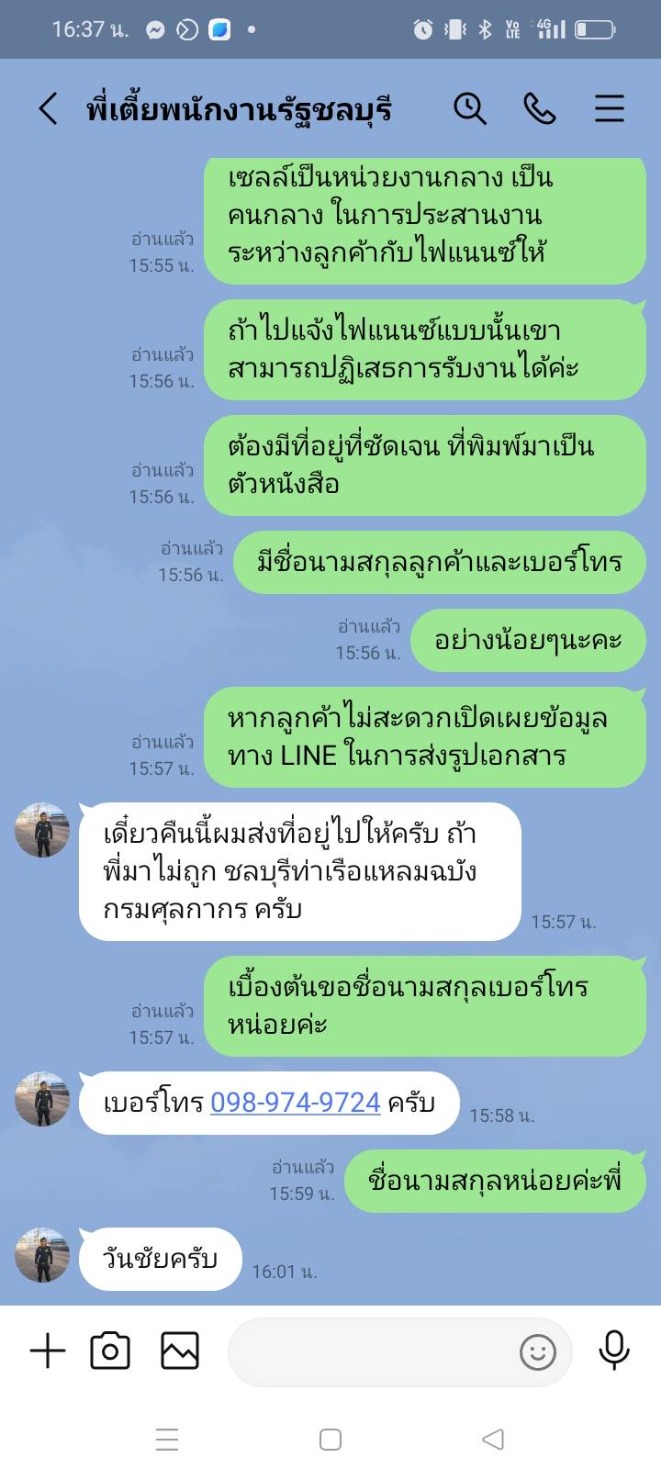The width and height of the screenshot is (661, 1480).
Task: Go back from this LINE chat
Action: point(48,109)
